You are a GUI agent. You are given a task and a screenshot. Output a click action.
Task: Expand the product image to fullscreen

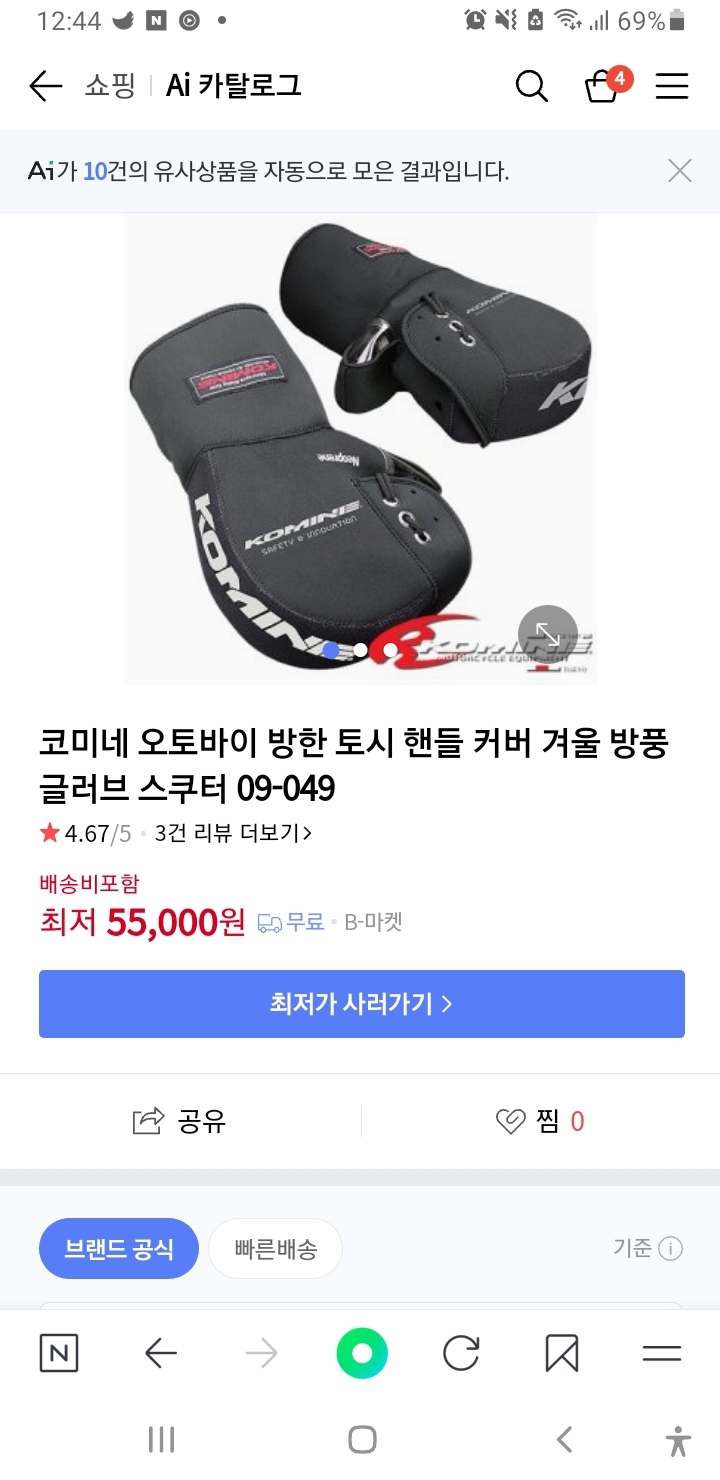tap(545, 635)
